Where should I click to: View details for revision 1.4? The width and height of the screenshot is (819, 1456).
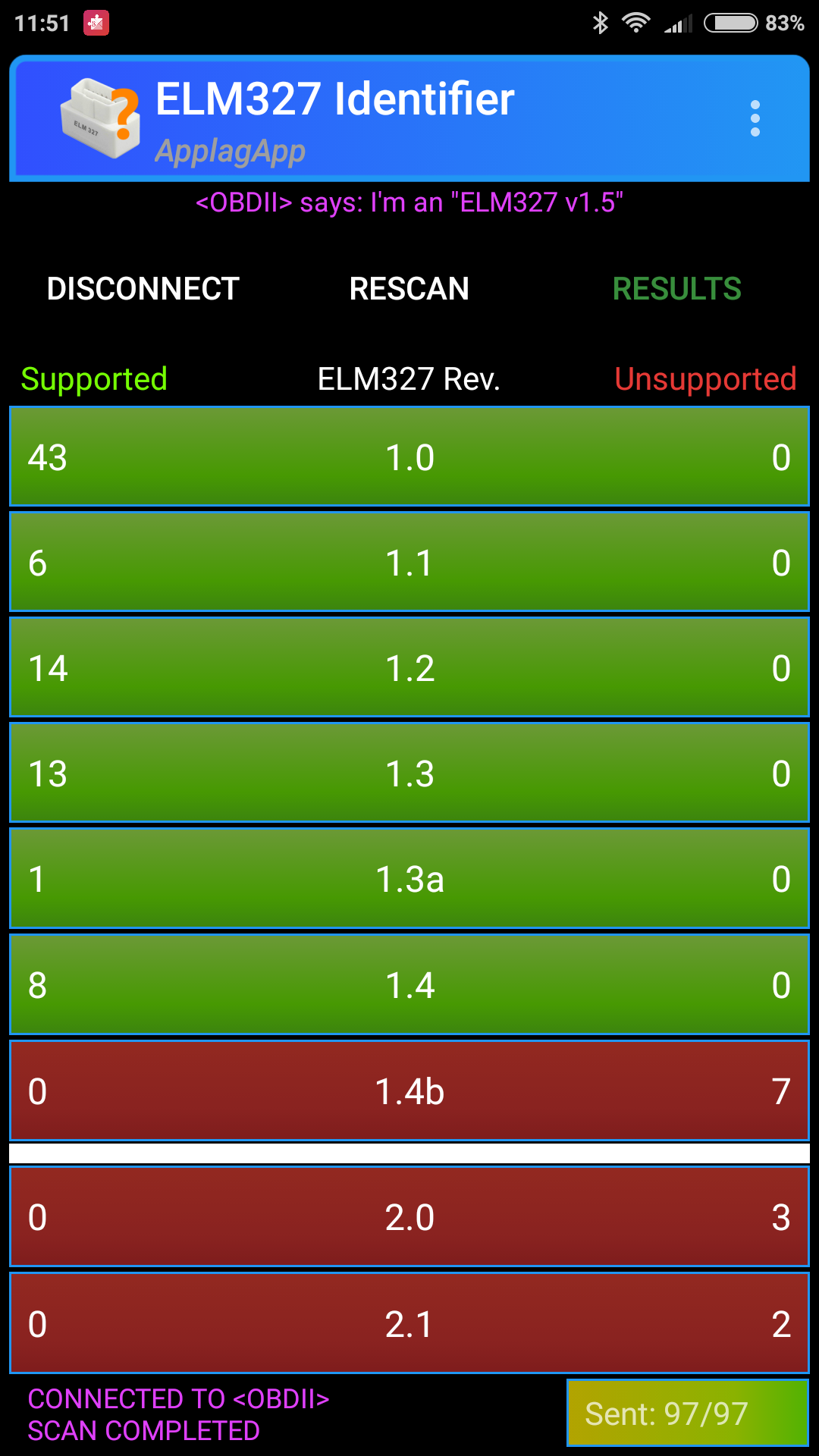point(409,985)
